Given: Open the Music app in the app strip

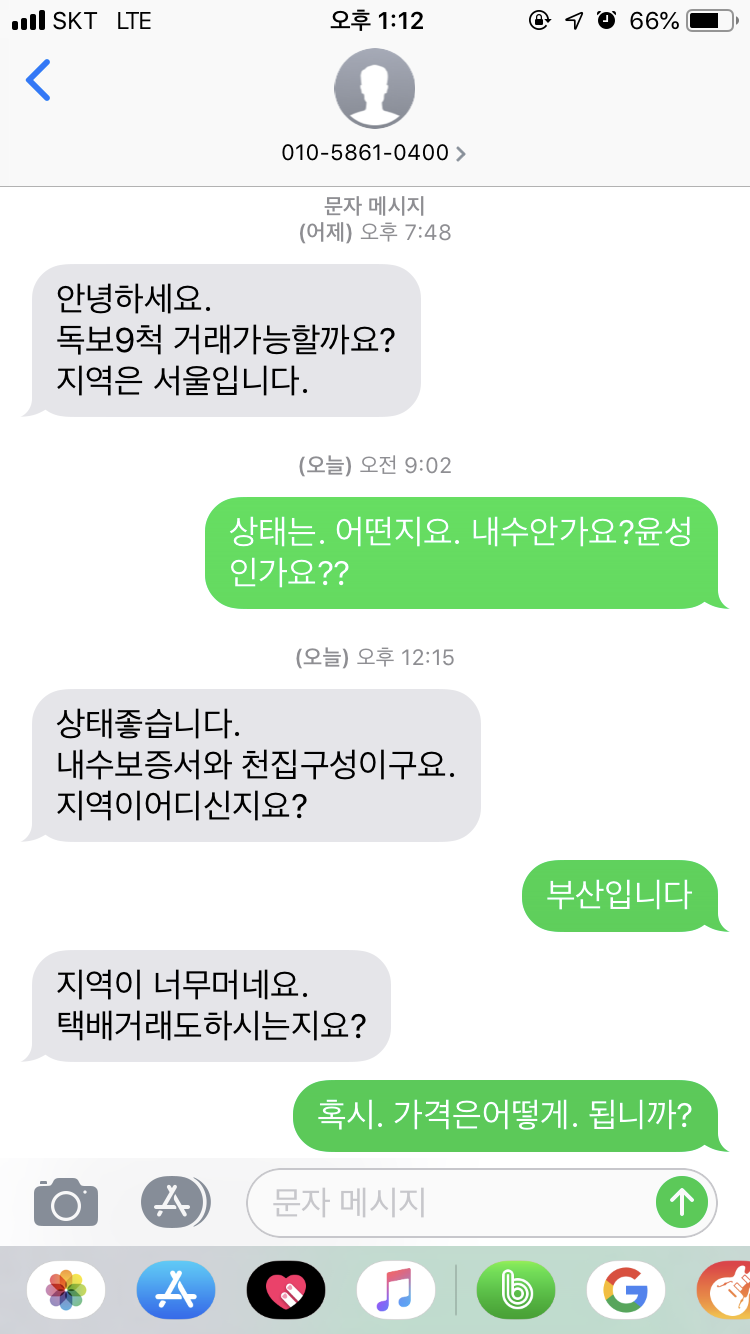Looking at the screenshot, I should [x=396, y=1289].
